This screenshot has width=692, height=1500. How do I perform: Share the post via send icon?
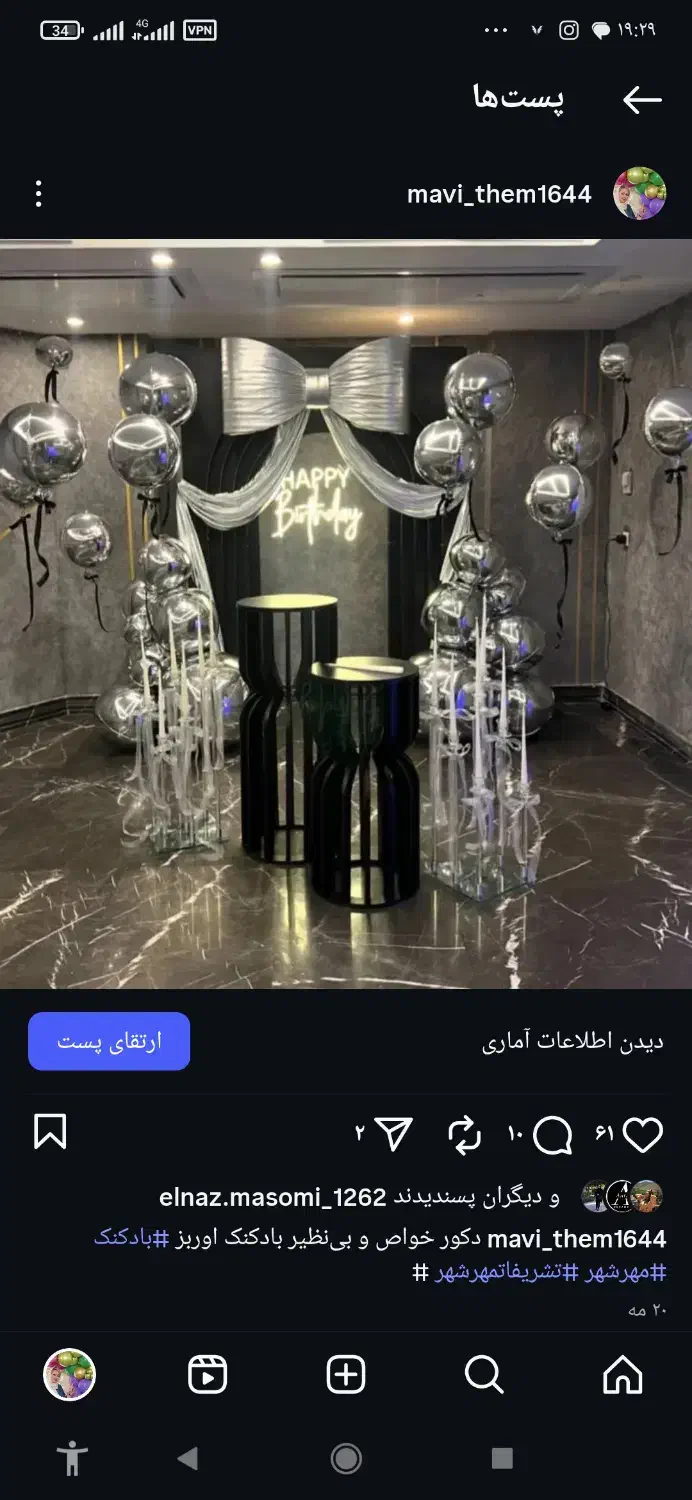[x=395, y=1133]
